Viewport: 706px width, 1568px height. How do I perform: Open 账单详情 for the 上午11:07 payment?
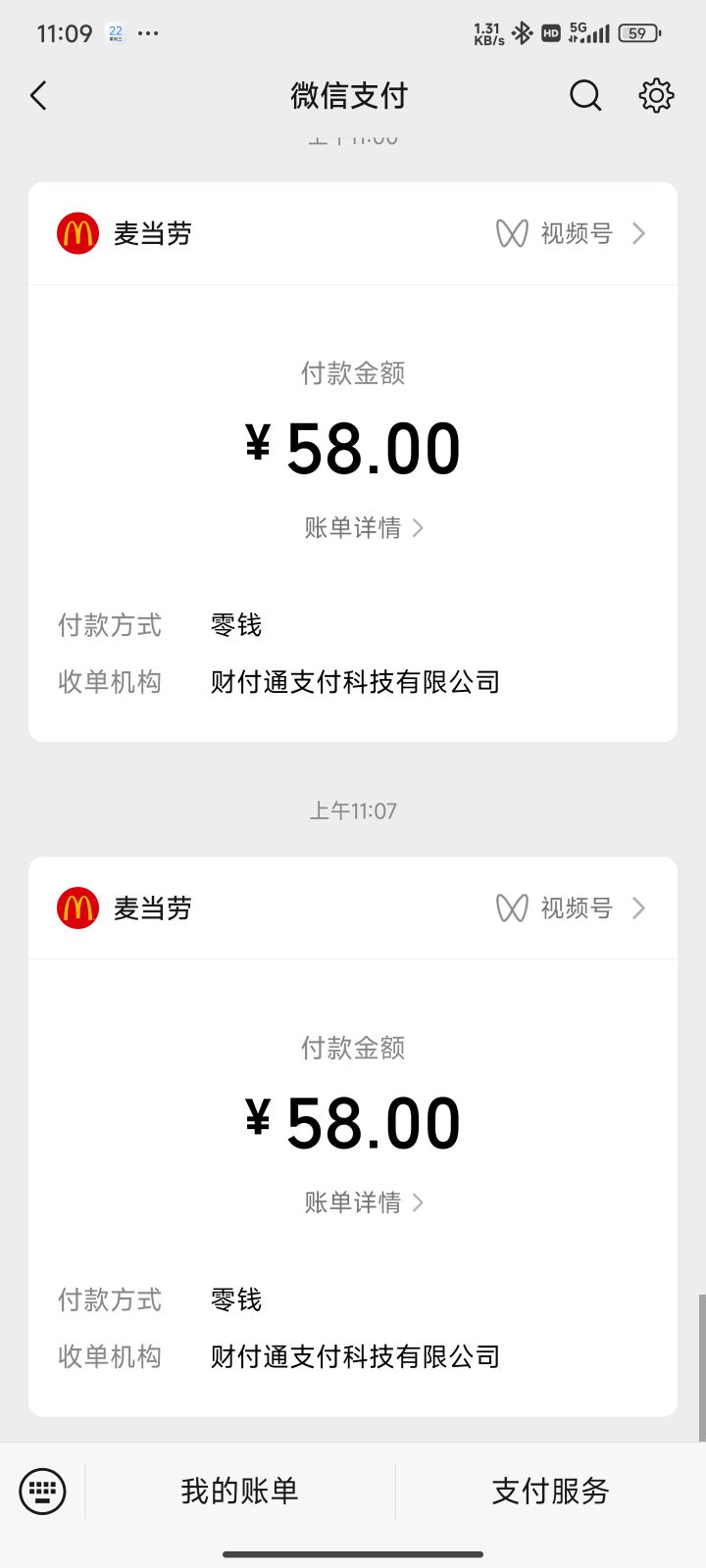point(364,1202)
